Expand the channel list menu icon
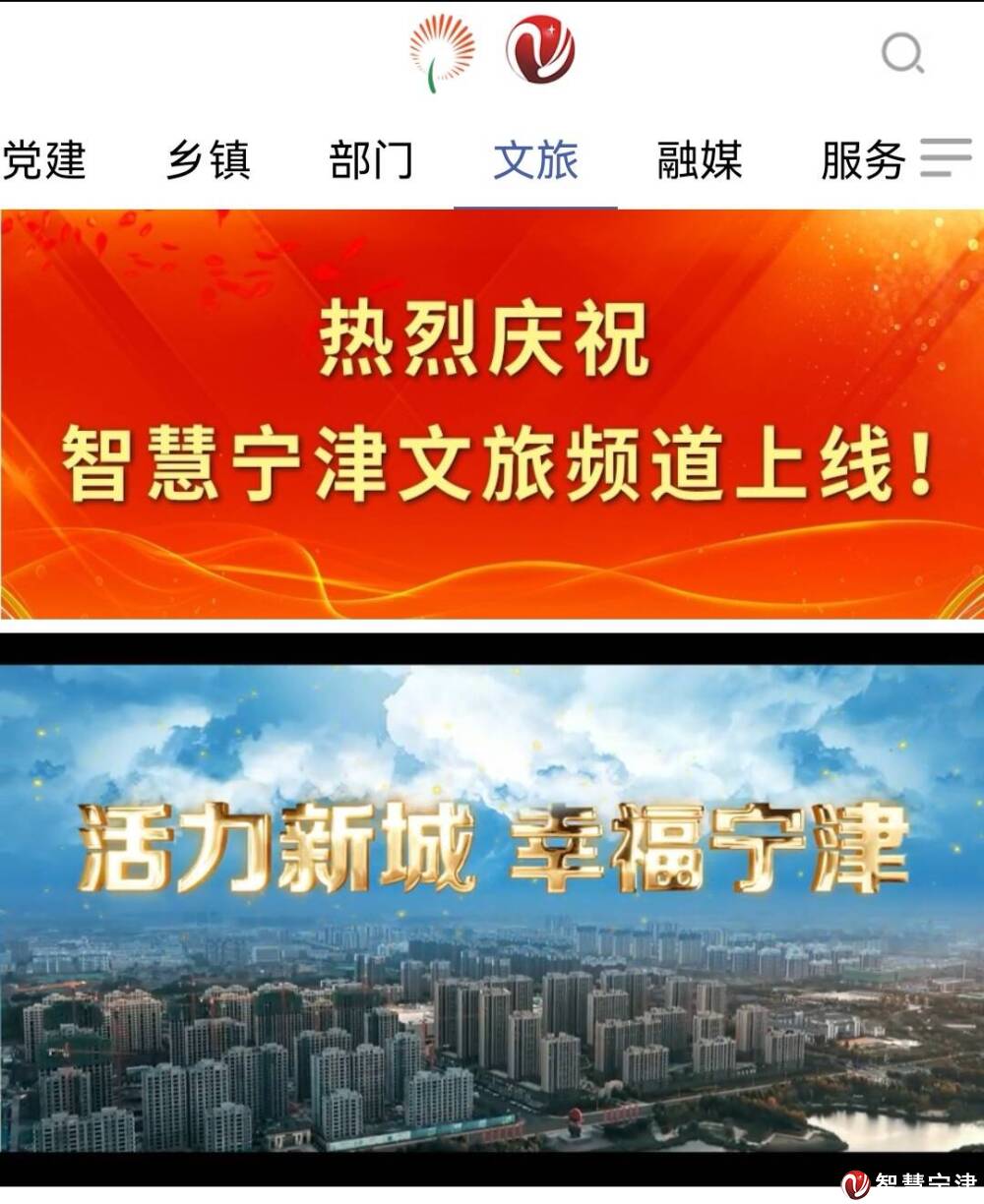The width and height of the screenshot is (984, 1204). tap(946, 158)
